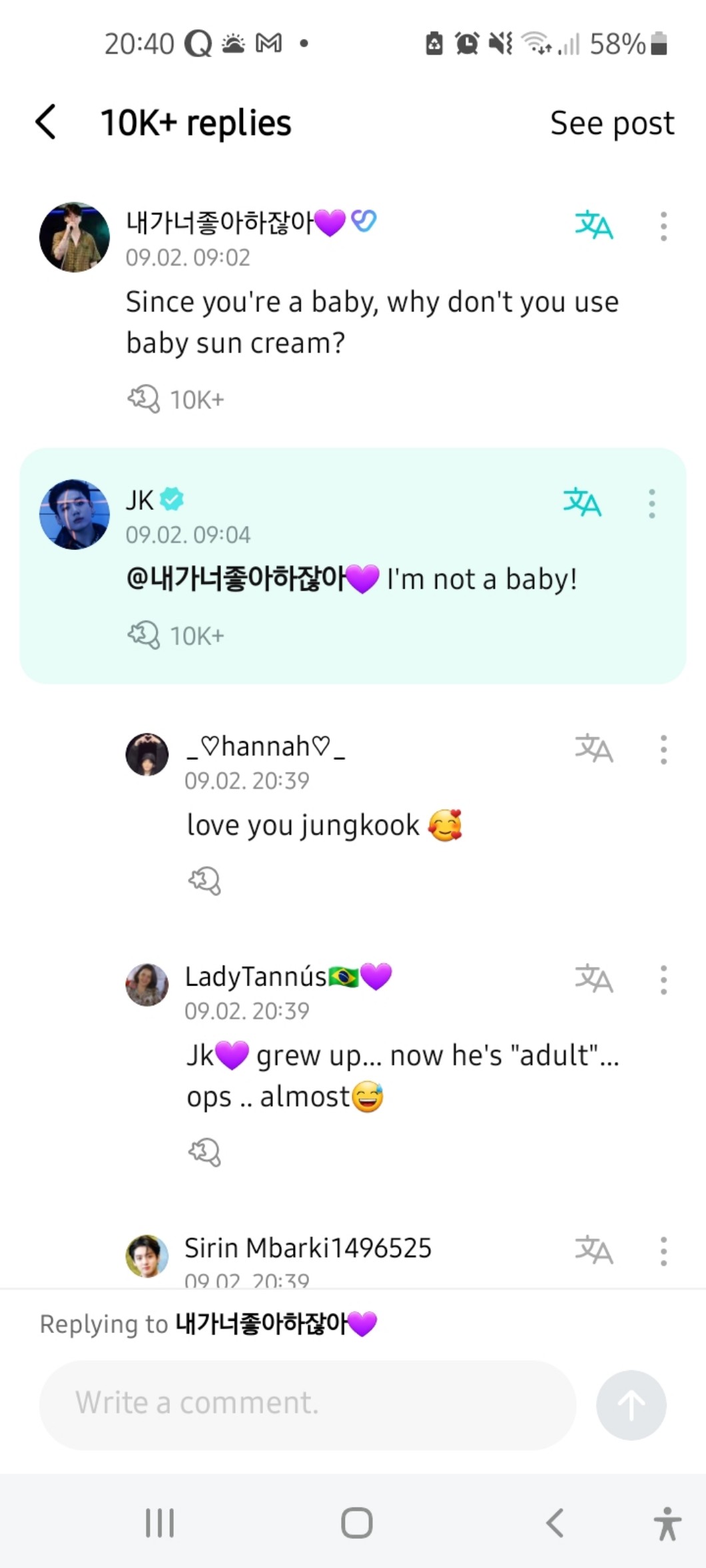This screenshot has width=706, height=1568.
Task: Like the baby sun cream comment
Action: coord(144,399)
